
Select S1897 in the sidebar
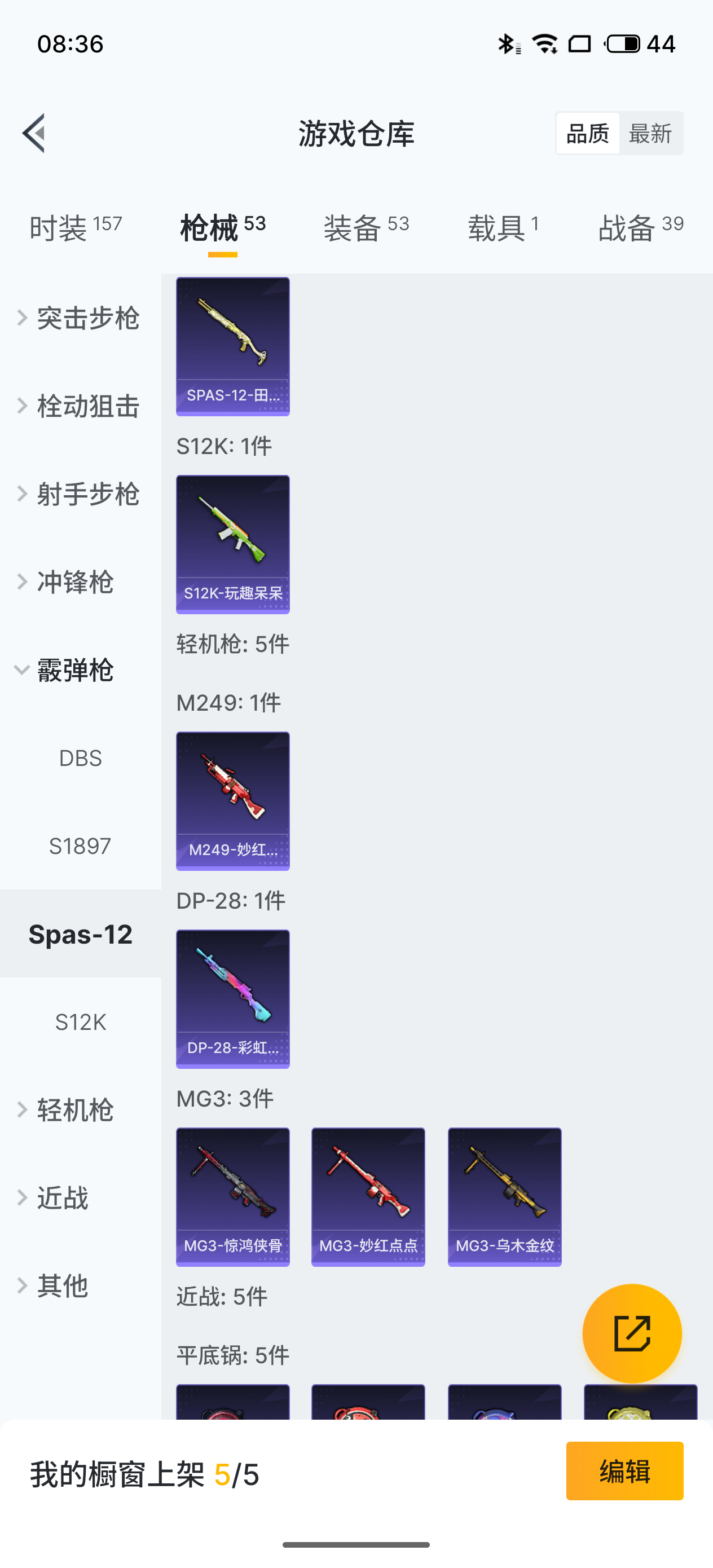80,846
